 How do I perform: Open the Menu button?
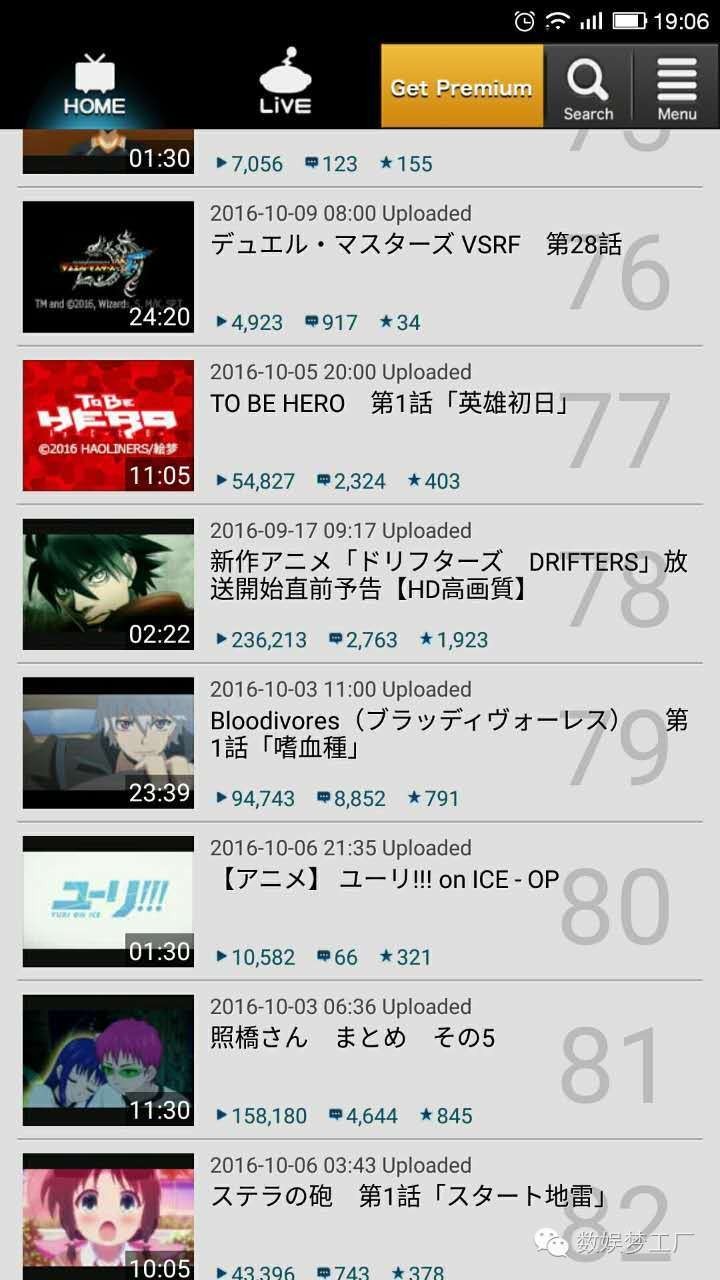pos(677,87)
